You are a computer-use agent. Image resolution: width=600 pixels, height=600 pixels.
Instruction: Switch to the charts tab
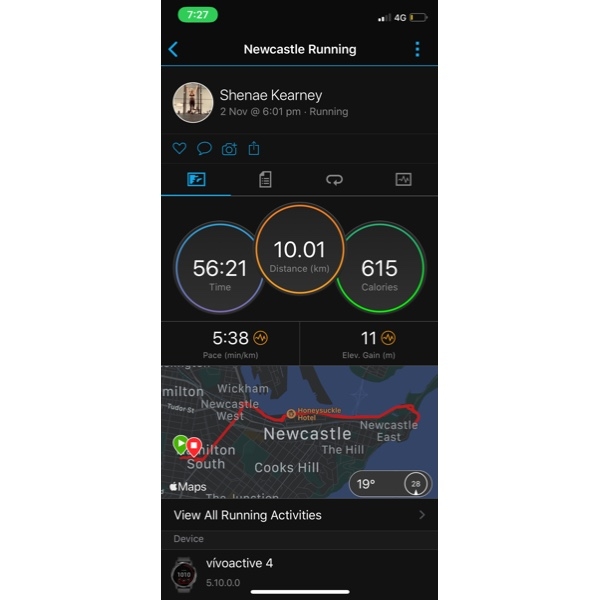point(403,180)
